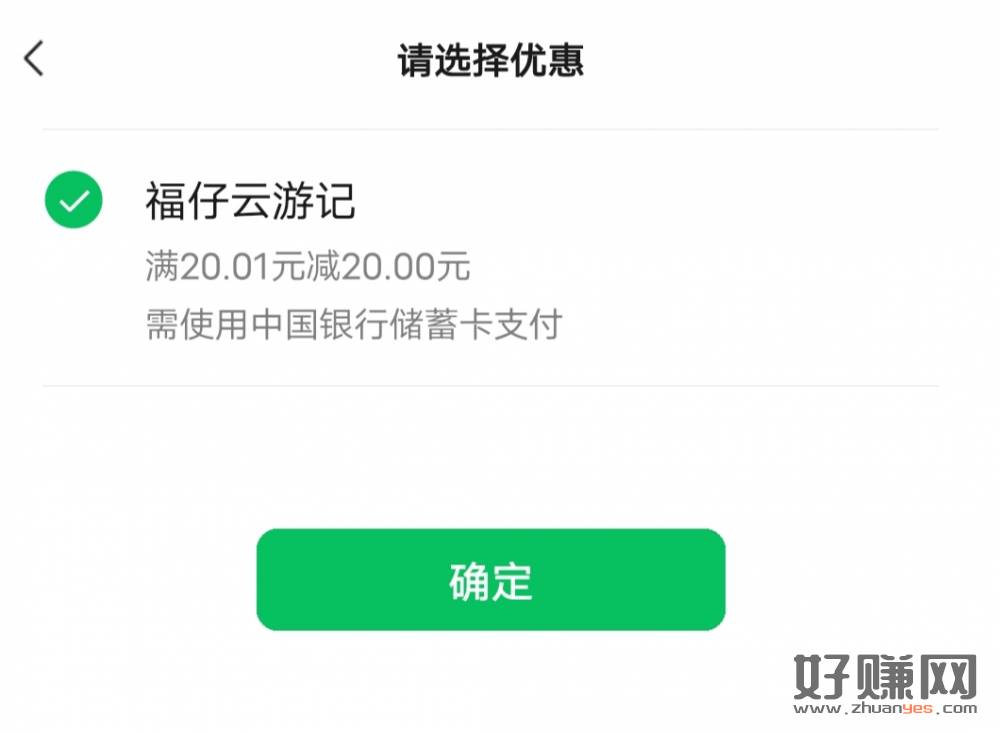Deselect the 福仔云游记 discount checkbox

point(73,200)
